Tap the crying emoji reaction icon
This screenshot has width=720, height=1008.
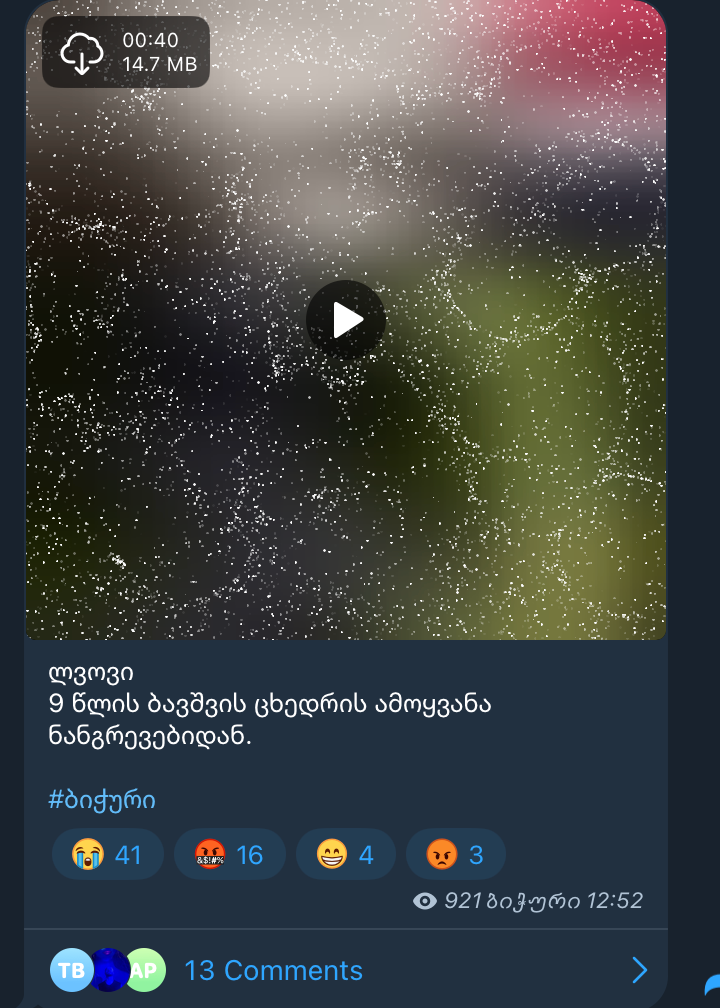coord(87,854)
